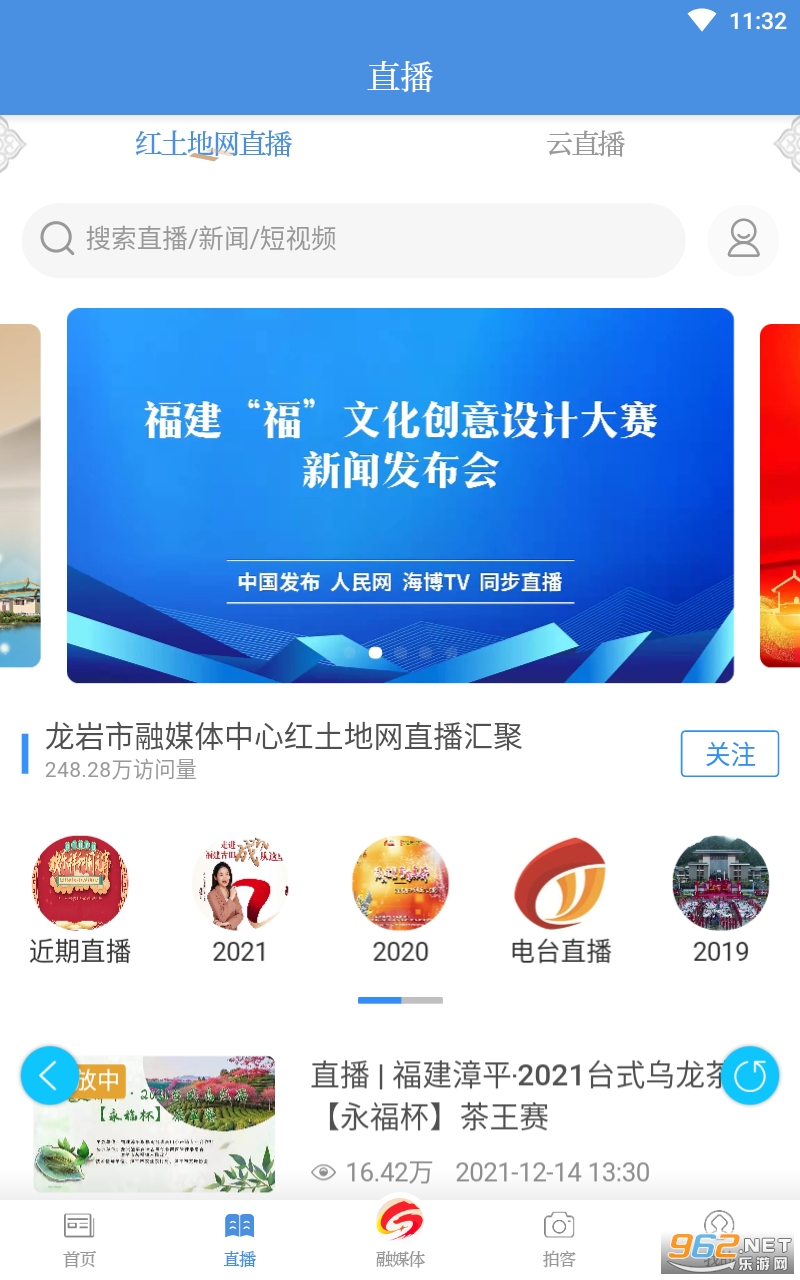
Task: Select the 红土地网直播 tab
Action: coord(214,144)
